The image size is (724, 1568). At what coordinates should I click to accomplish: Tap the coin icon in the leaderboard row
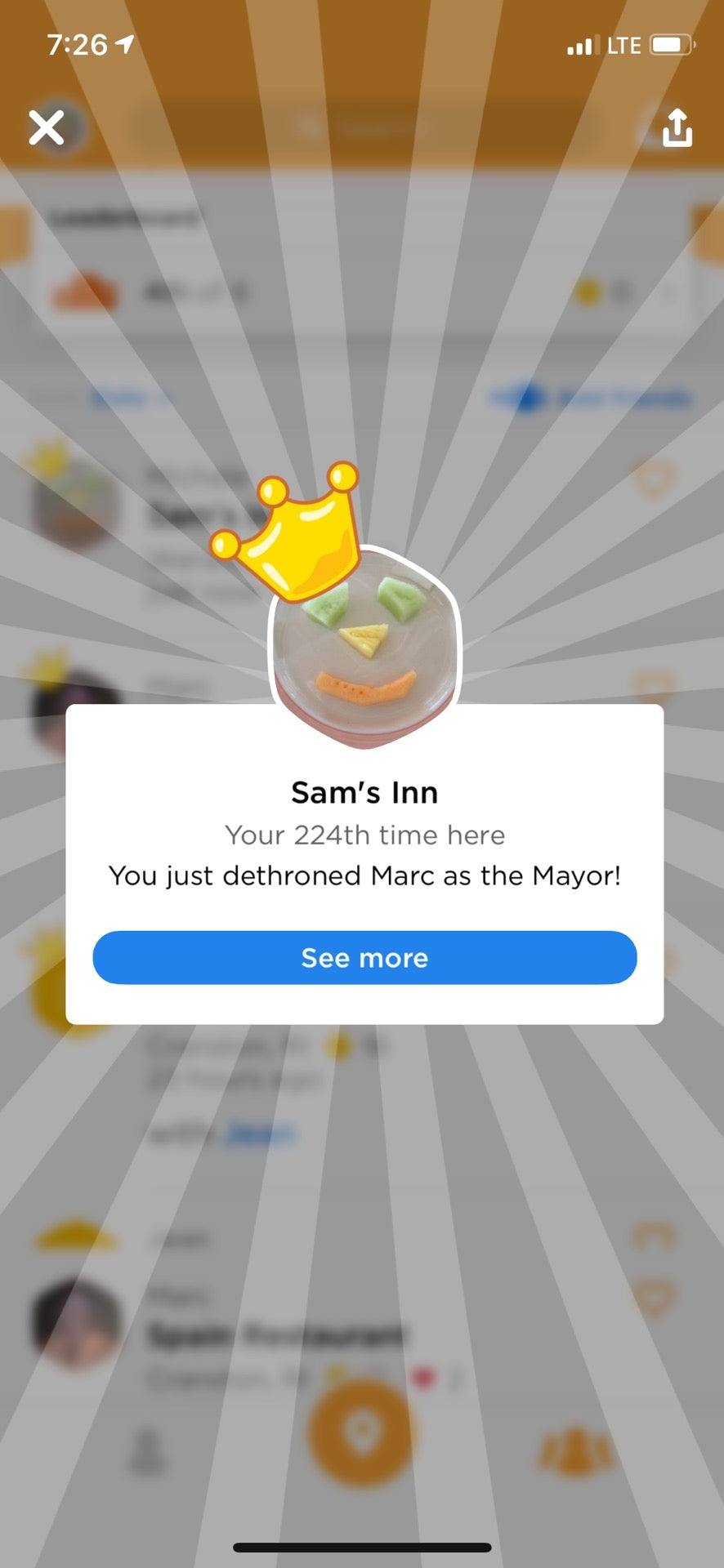[590, 291]
